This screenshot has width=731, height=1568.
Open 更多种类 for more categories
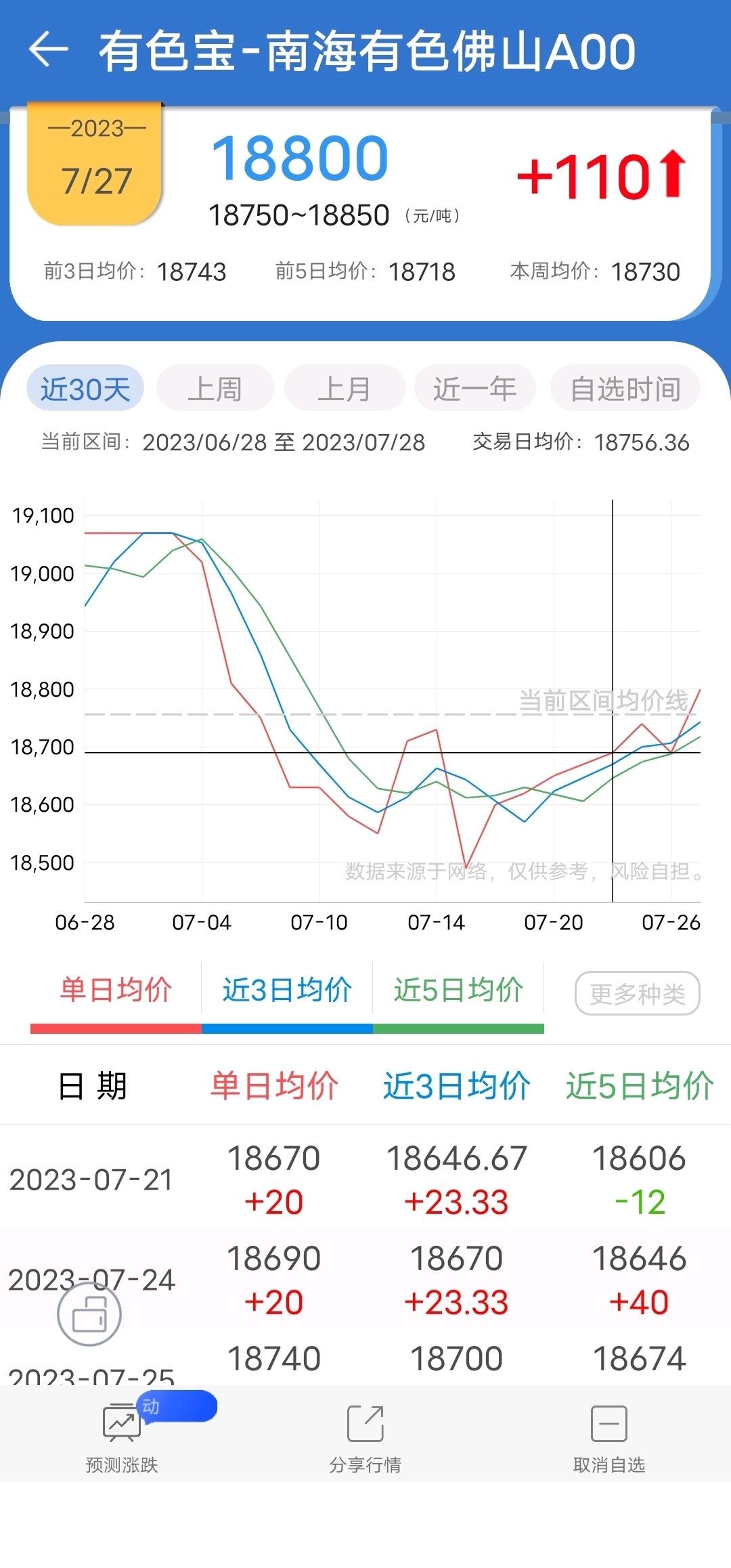coord(637,994)
